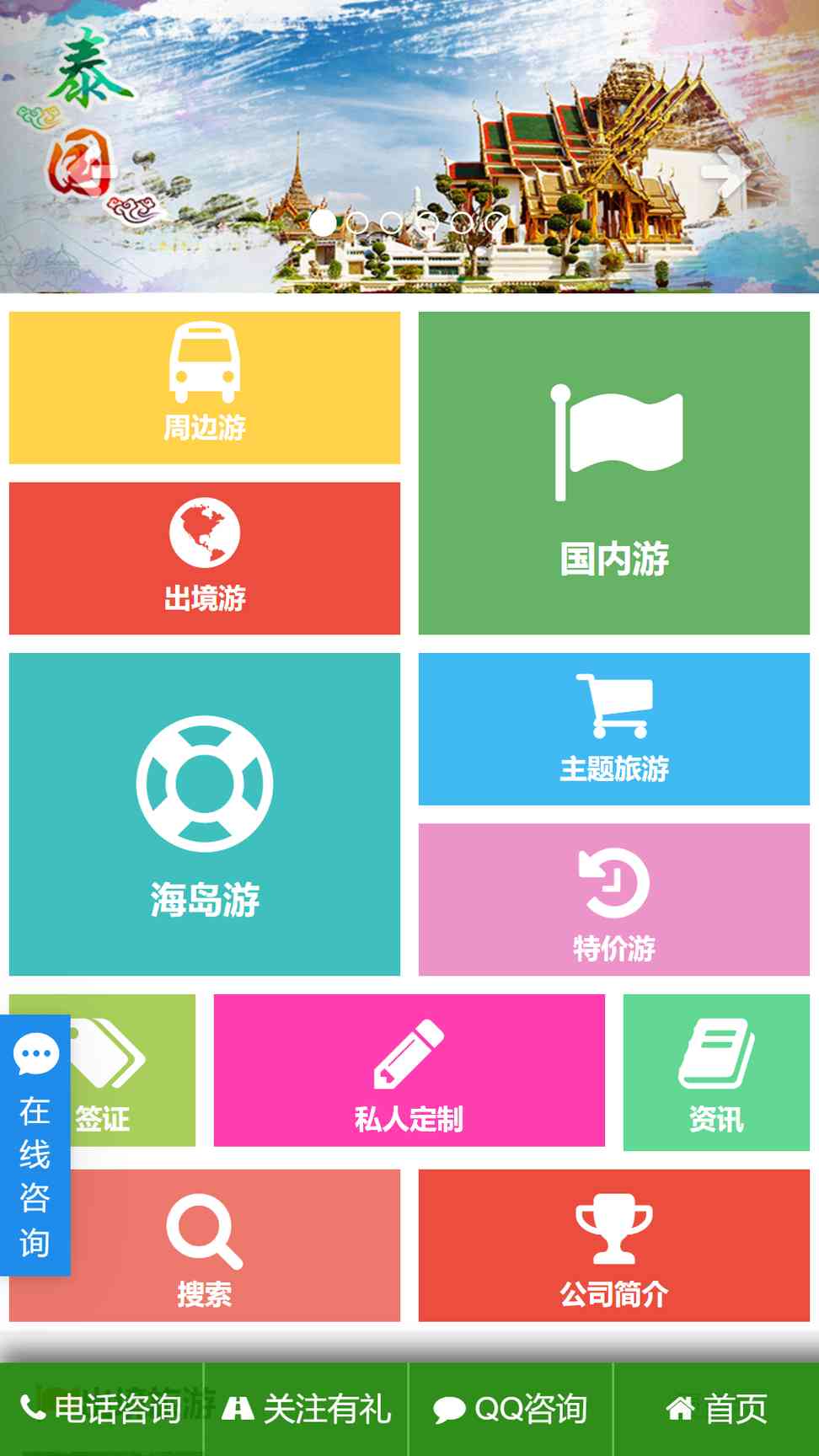Image resolution: width=819 pixels, height=1456 pixels.
Task: Go to 首页 home
Action: pyautogui.click(x=716, y=1409)
